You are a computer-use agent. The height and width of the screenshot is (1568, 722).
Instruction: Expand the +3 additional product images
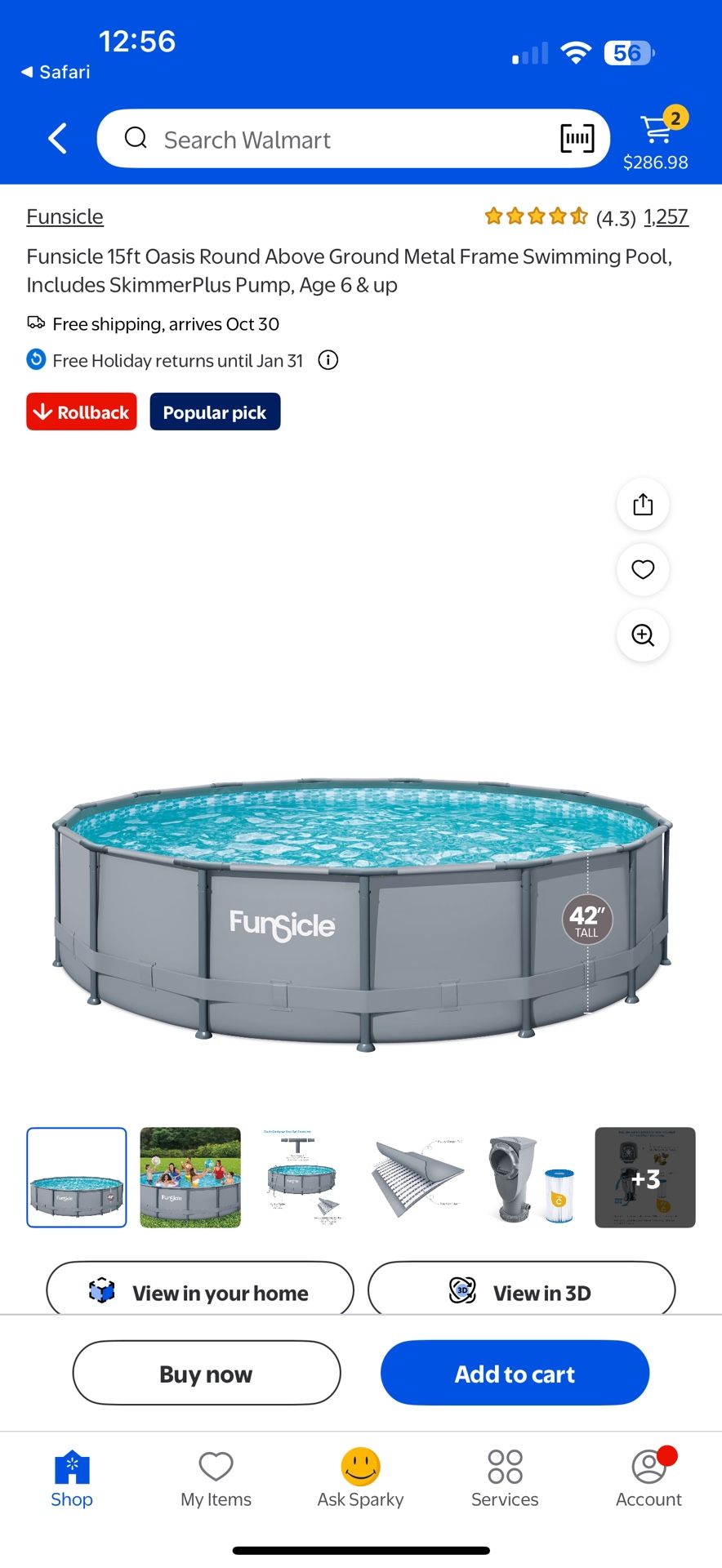(x=644, y=1178)
